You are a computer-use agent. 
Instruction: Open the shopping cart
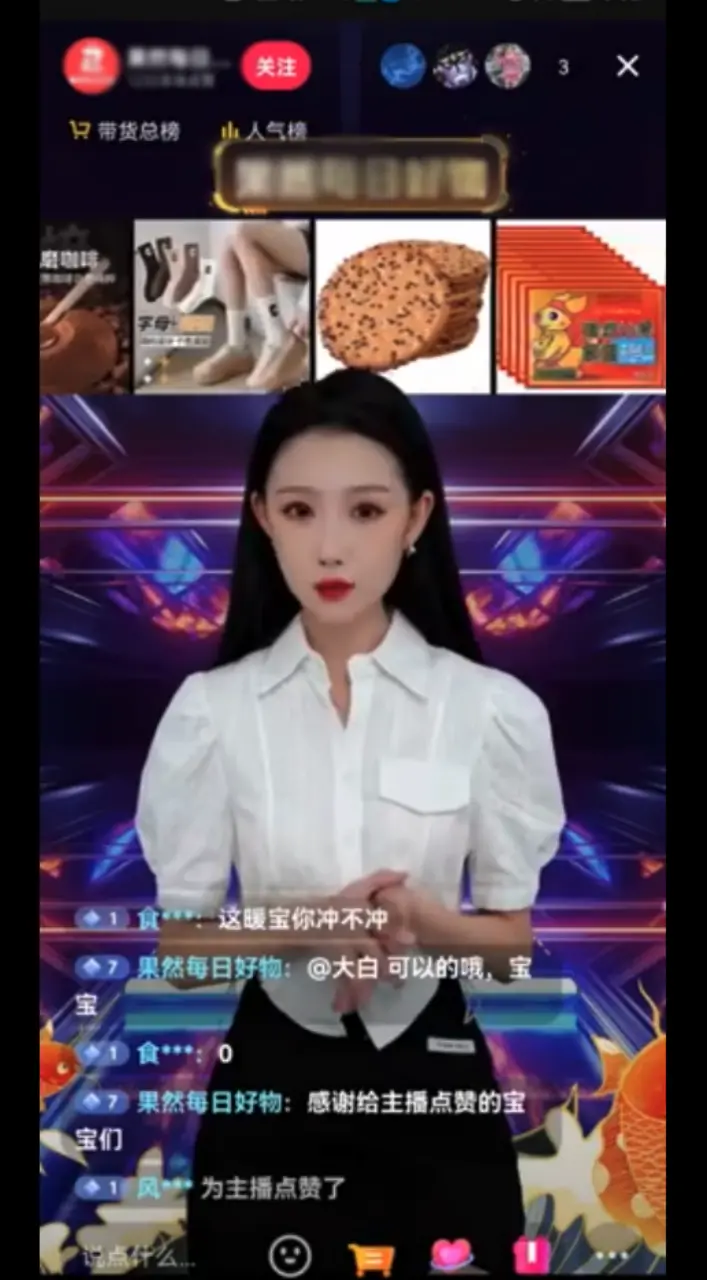coord(370,1256)
